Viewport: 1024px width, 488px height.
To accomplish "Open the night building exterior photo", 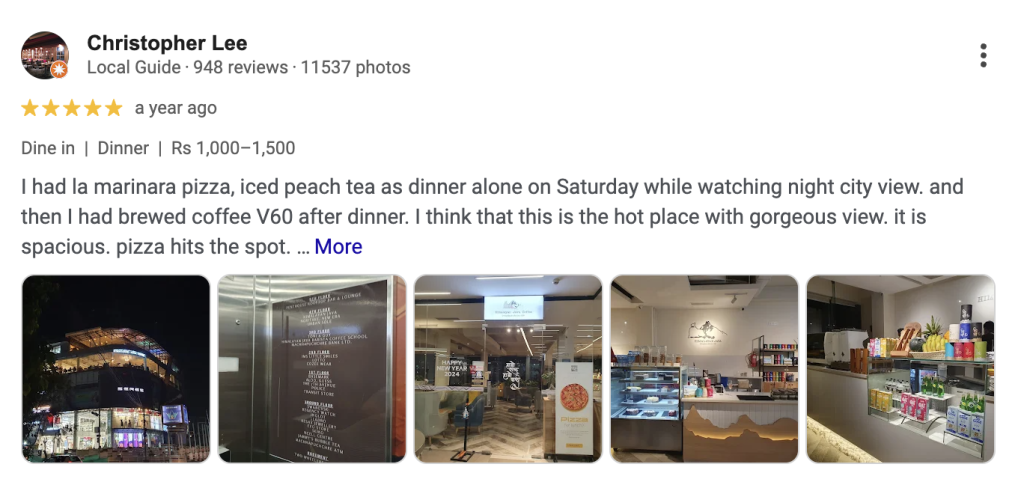I will (116, 368).
